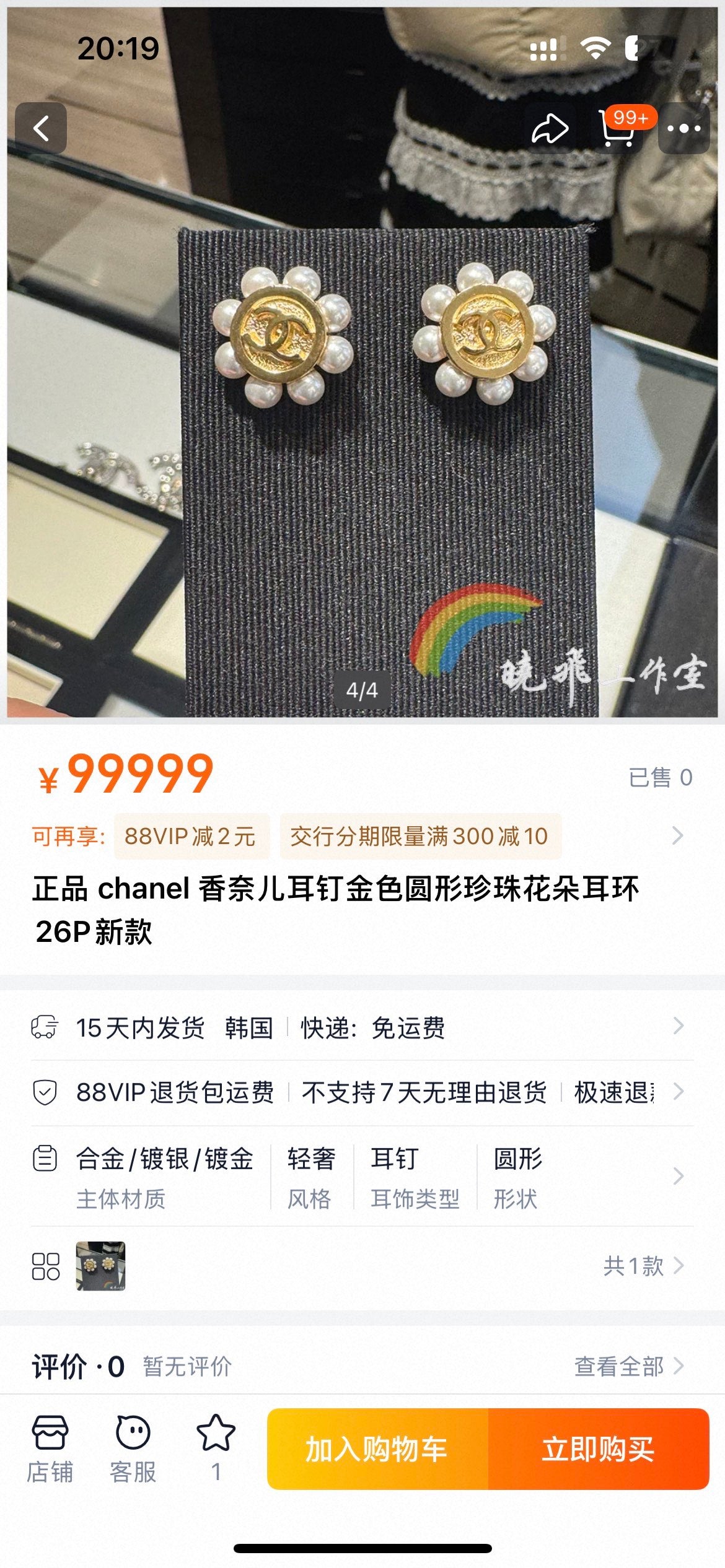
Task: Favorite this item with the star
Action: (216, 1448)
